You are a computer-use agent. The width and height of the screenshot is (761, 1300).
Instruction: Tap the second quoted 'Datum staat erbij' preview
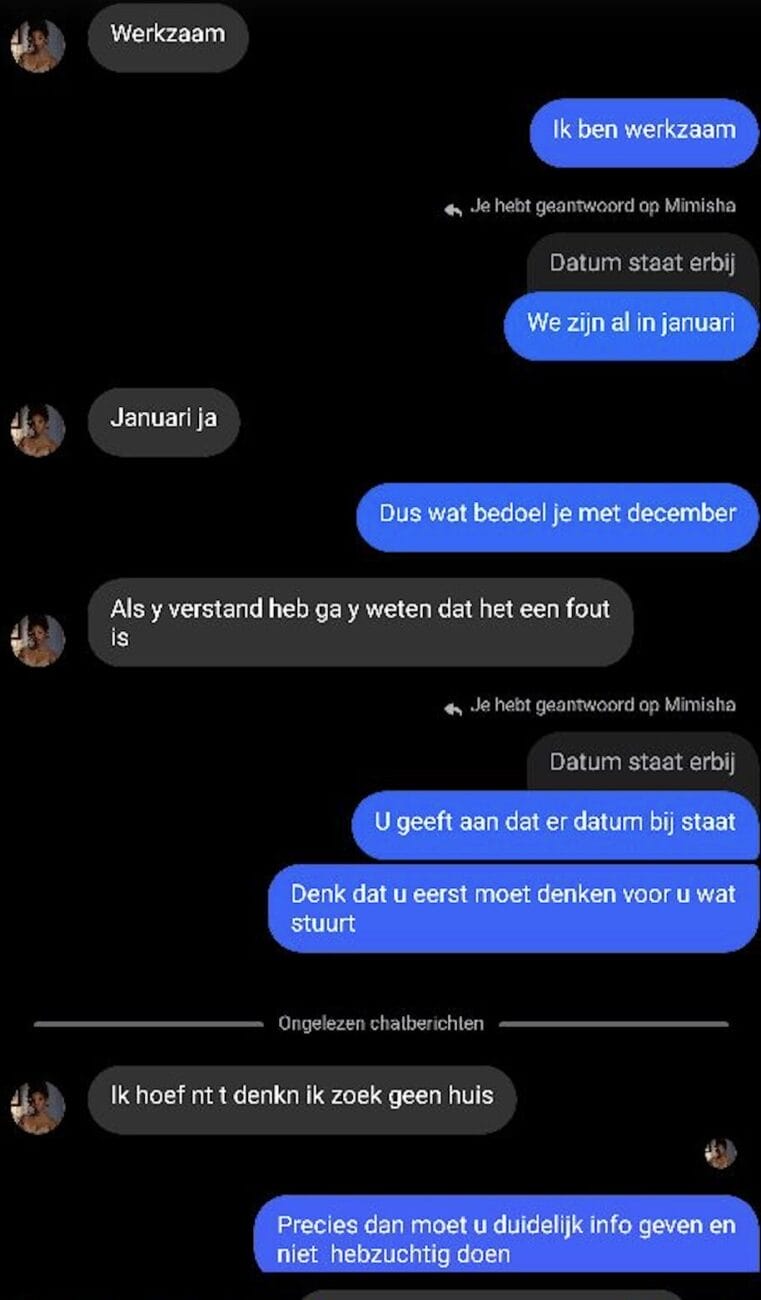tap(640, 762)
